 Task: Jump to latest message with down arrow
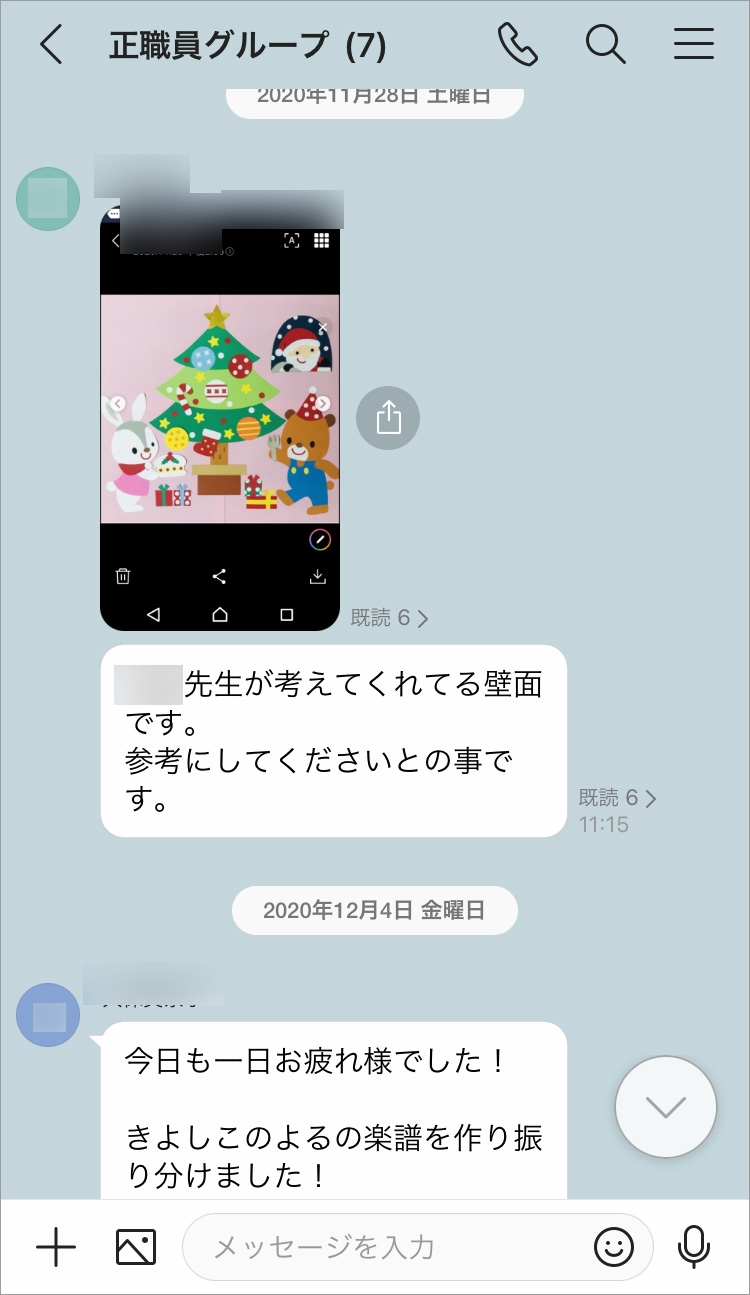(x=665, y=1106)
